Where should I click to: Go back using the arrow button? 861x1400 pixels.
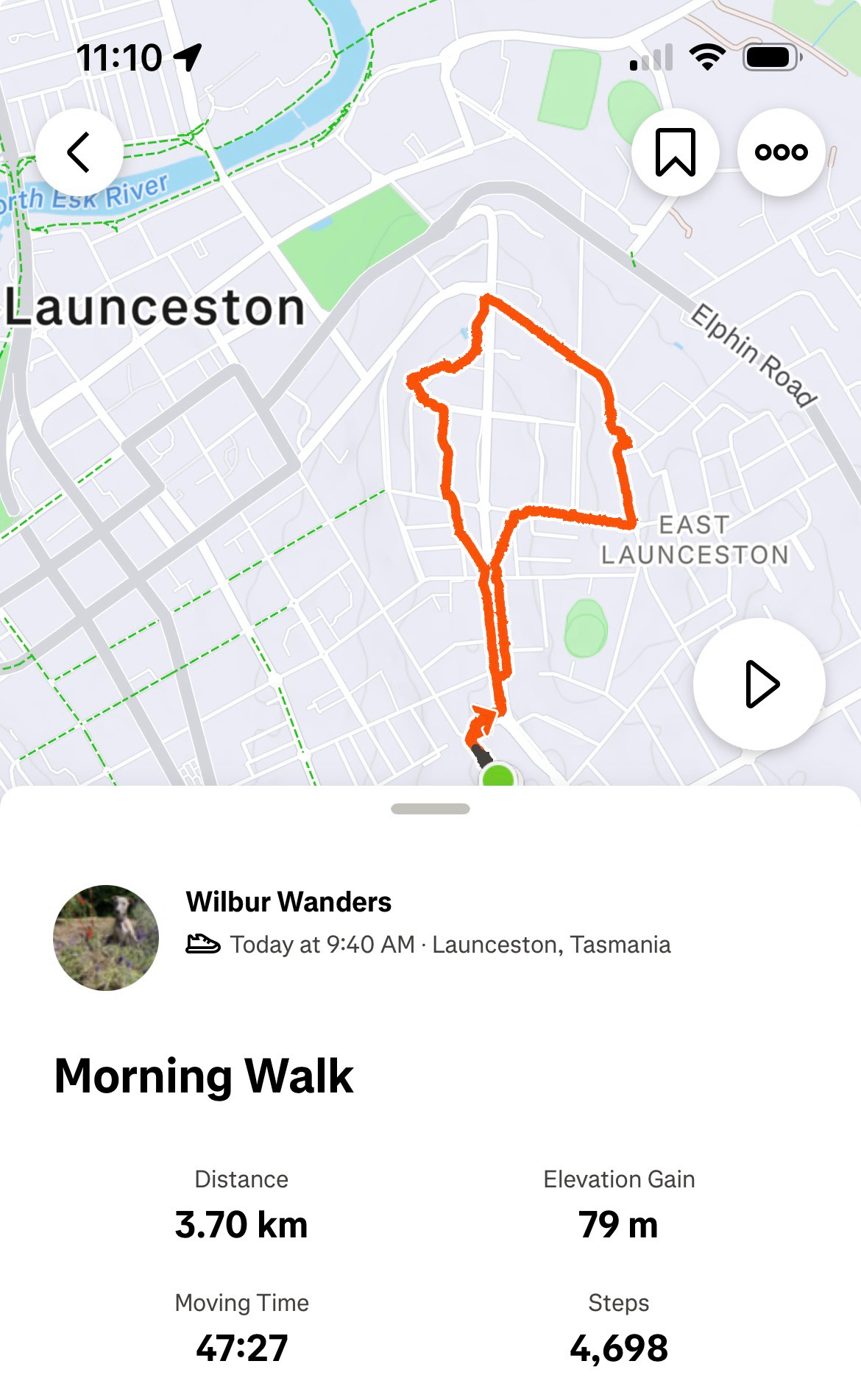click(x=79, y=152)
